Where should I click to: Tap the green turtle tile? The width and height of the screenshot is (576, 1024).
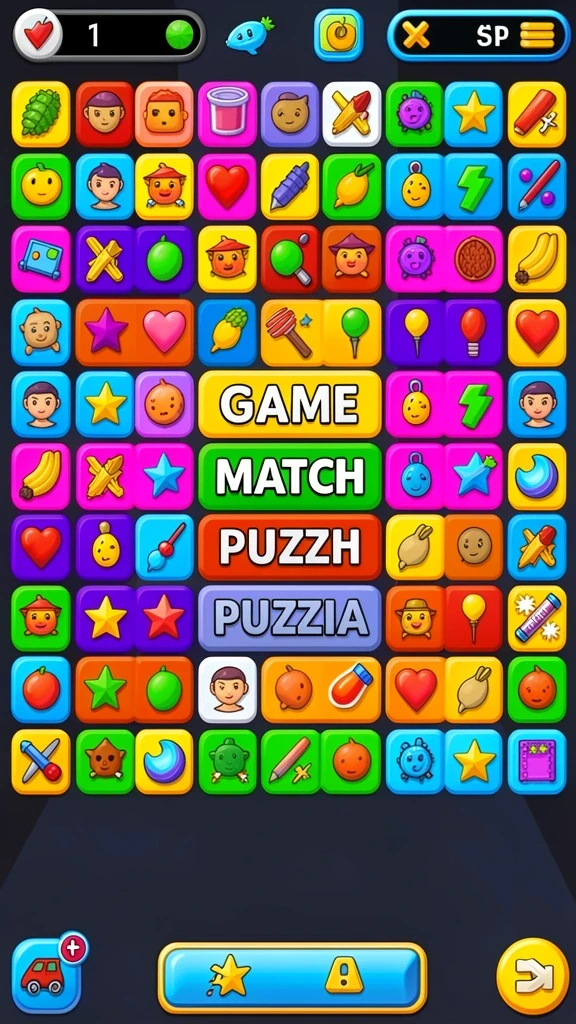coord(227,761)
